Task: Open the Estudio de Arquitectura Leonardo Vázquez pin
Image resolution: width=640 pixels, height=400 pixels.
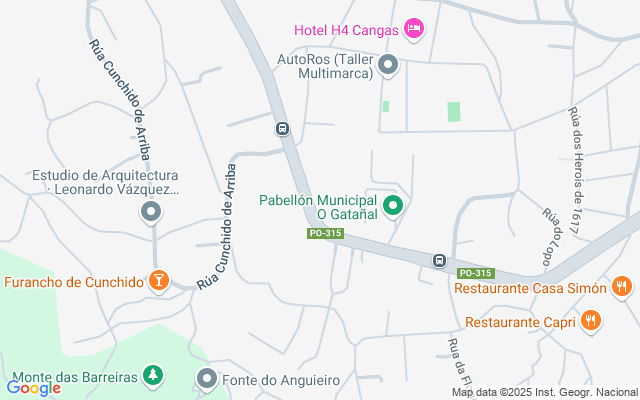Action: point(151,211)
